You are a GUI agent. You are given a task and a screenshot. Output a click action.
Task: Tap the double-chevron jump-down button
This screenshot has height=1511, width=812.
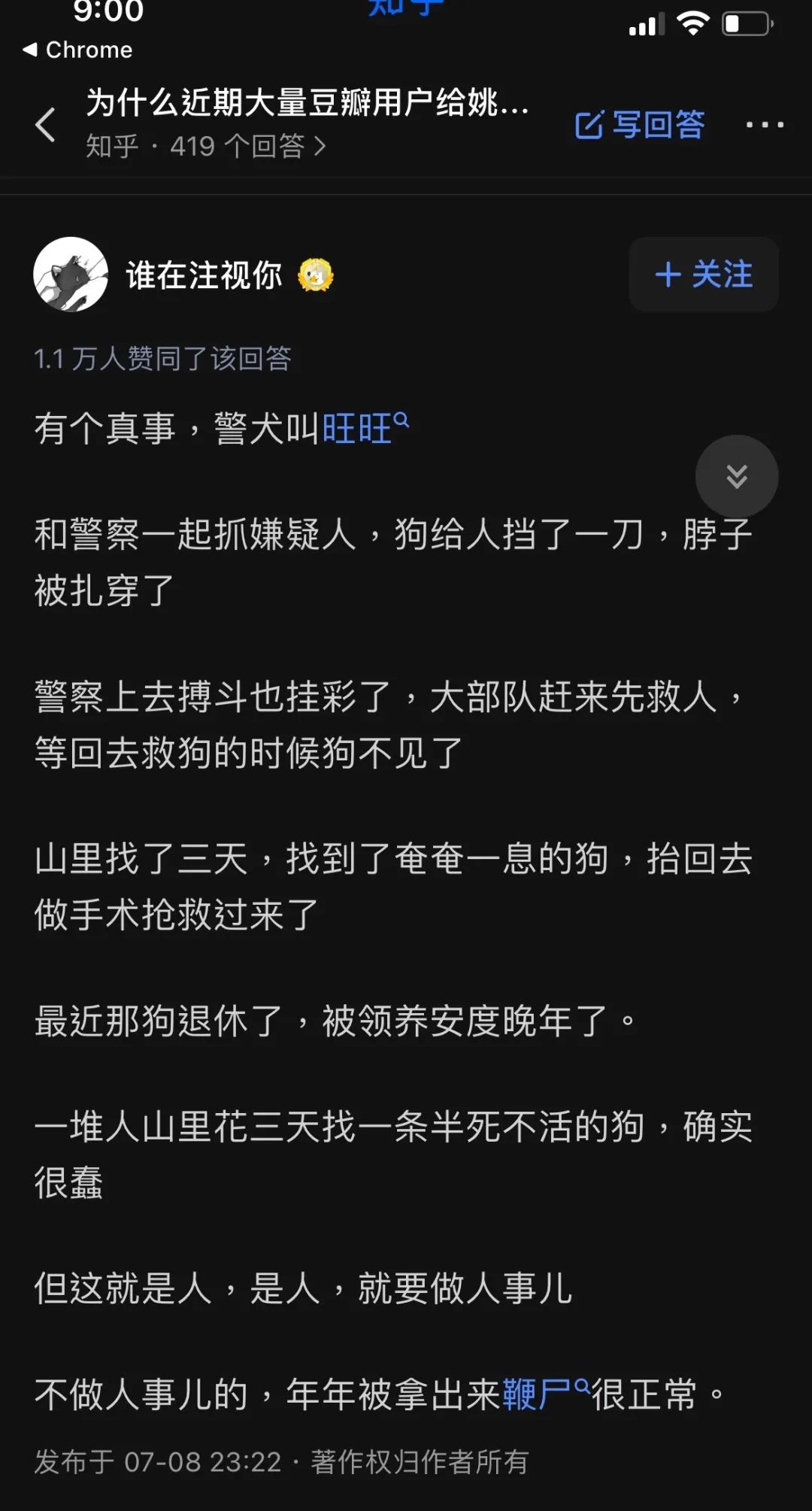point(736,476)
